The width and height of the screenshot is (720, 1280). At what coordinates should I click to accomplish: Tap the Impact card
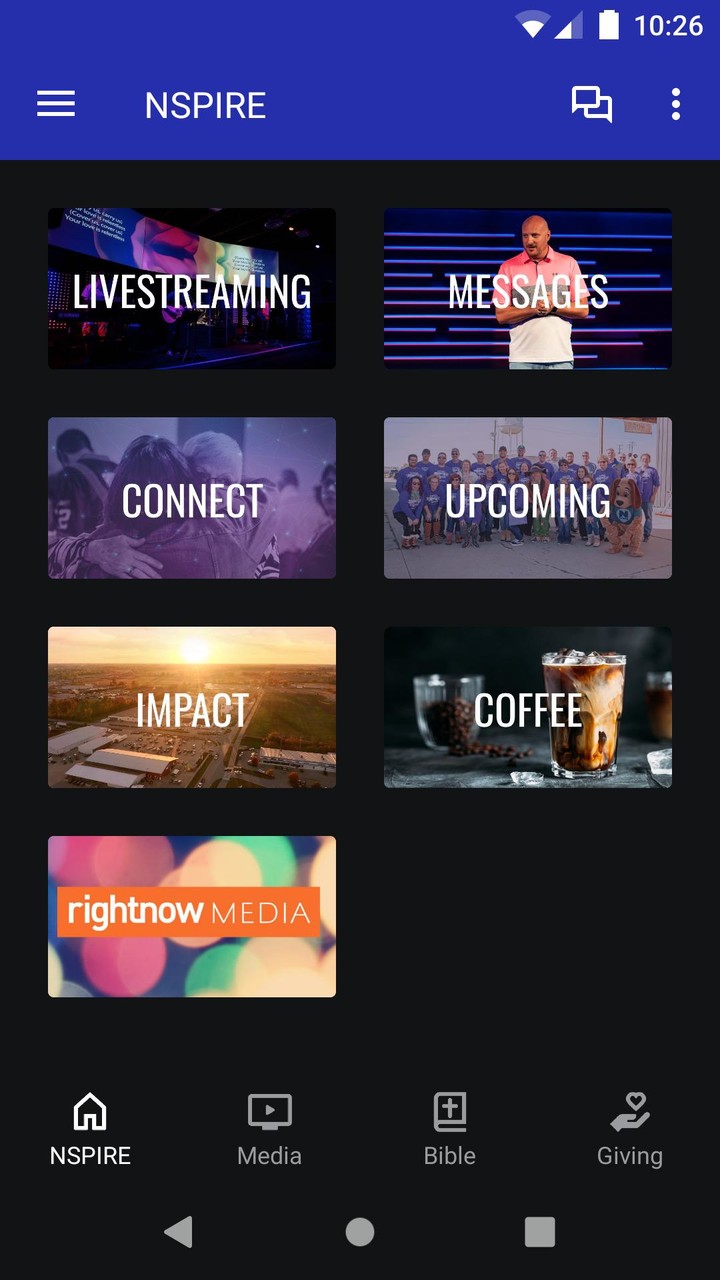[x=192, y=707]
